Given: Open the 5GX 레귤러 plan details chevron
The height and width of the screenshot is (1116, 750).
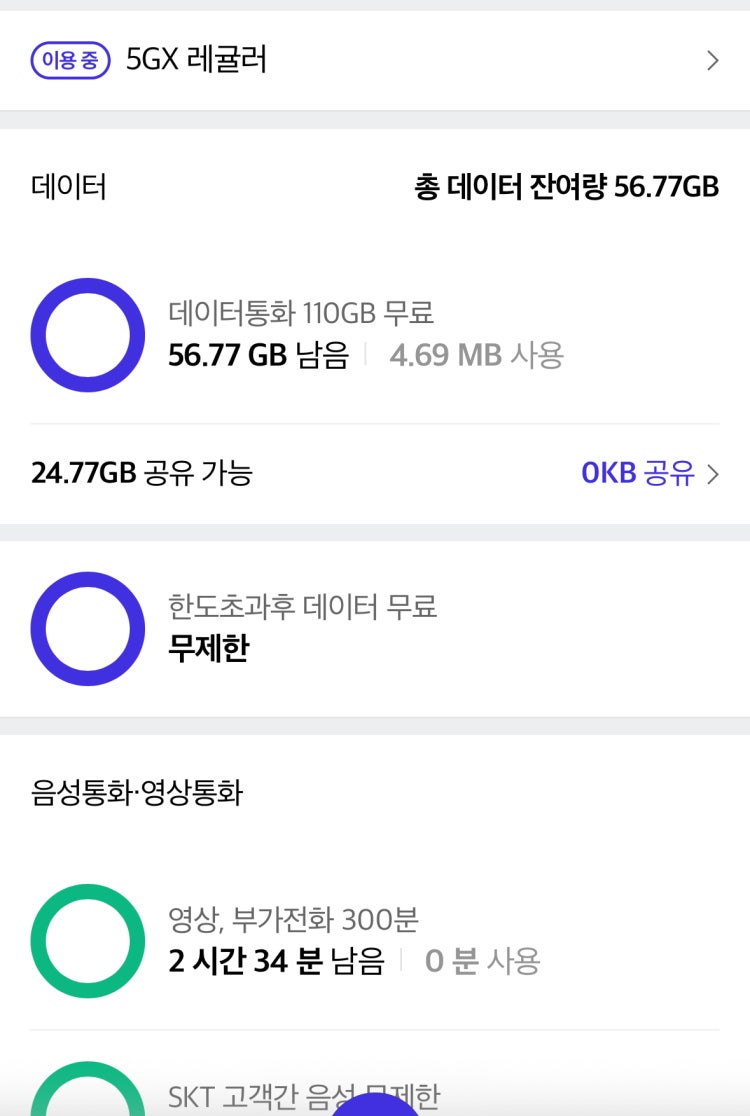Looking at the screenshot, I should (x=712, y=60).
